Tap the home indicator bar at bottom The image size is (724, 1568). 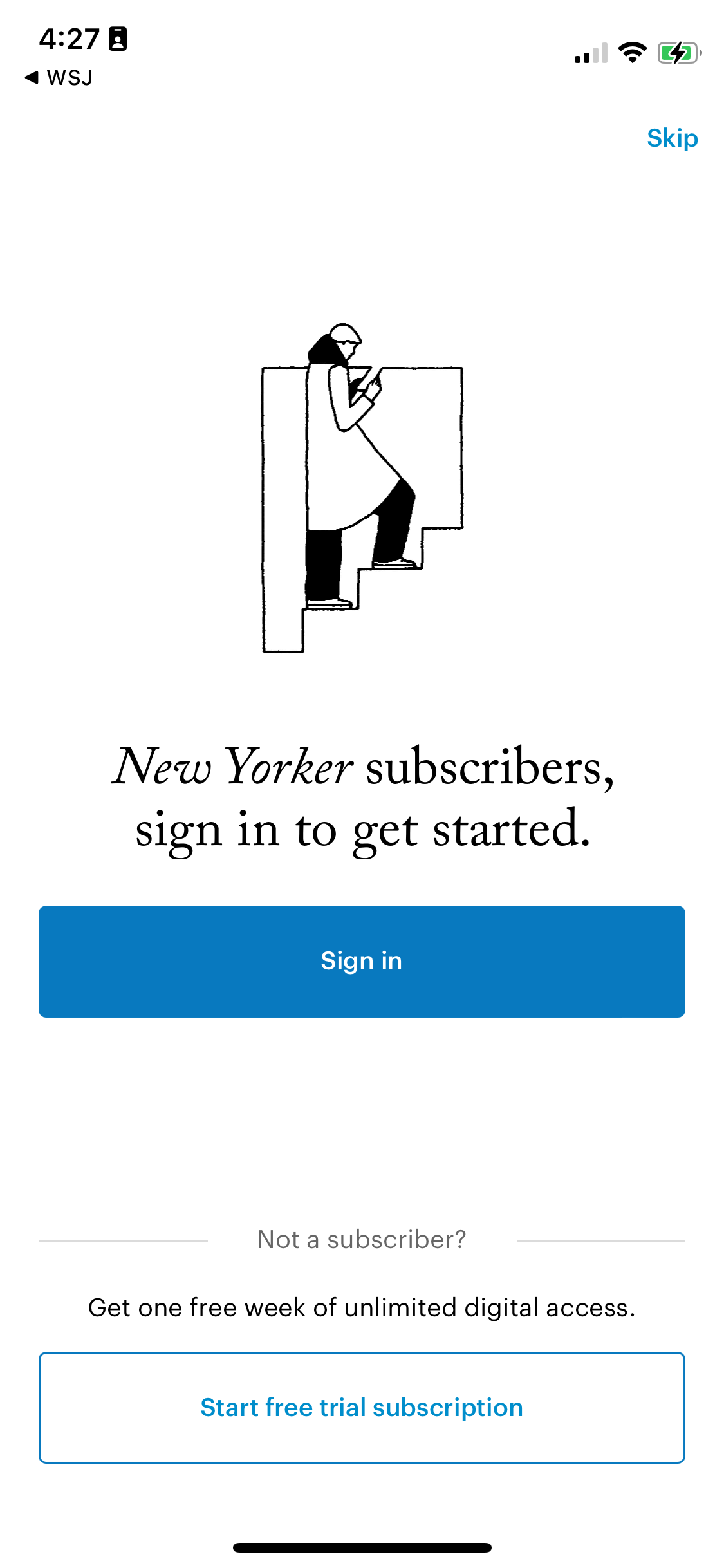[362, 1547]
